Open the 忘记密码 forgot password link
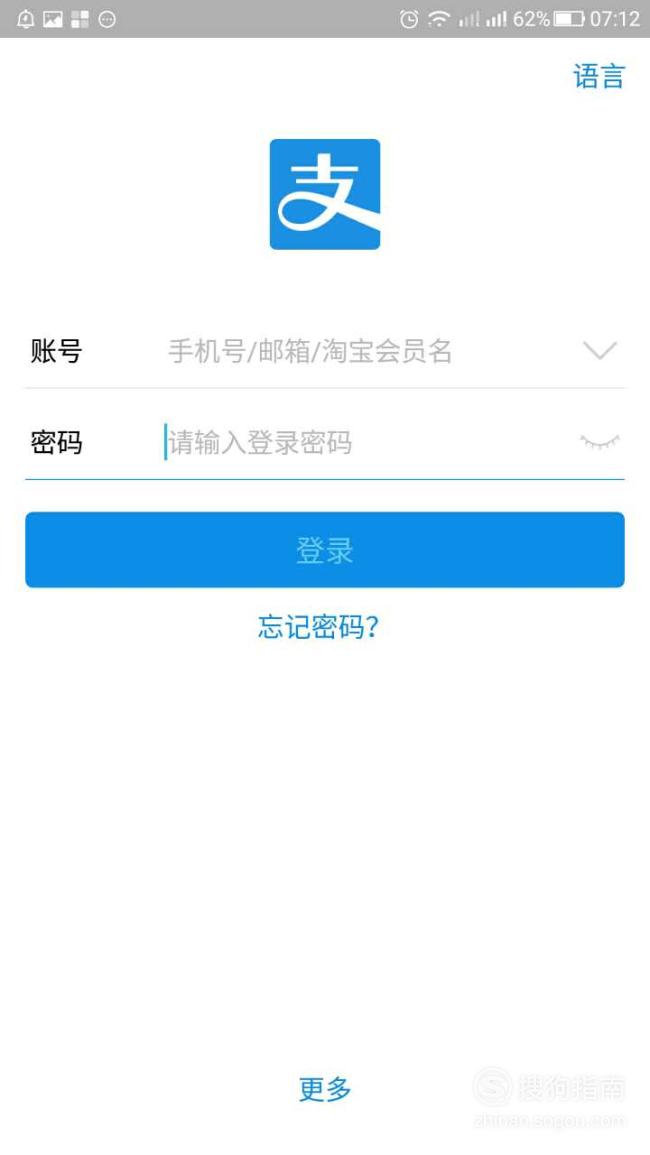 pos(318,627)
